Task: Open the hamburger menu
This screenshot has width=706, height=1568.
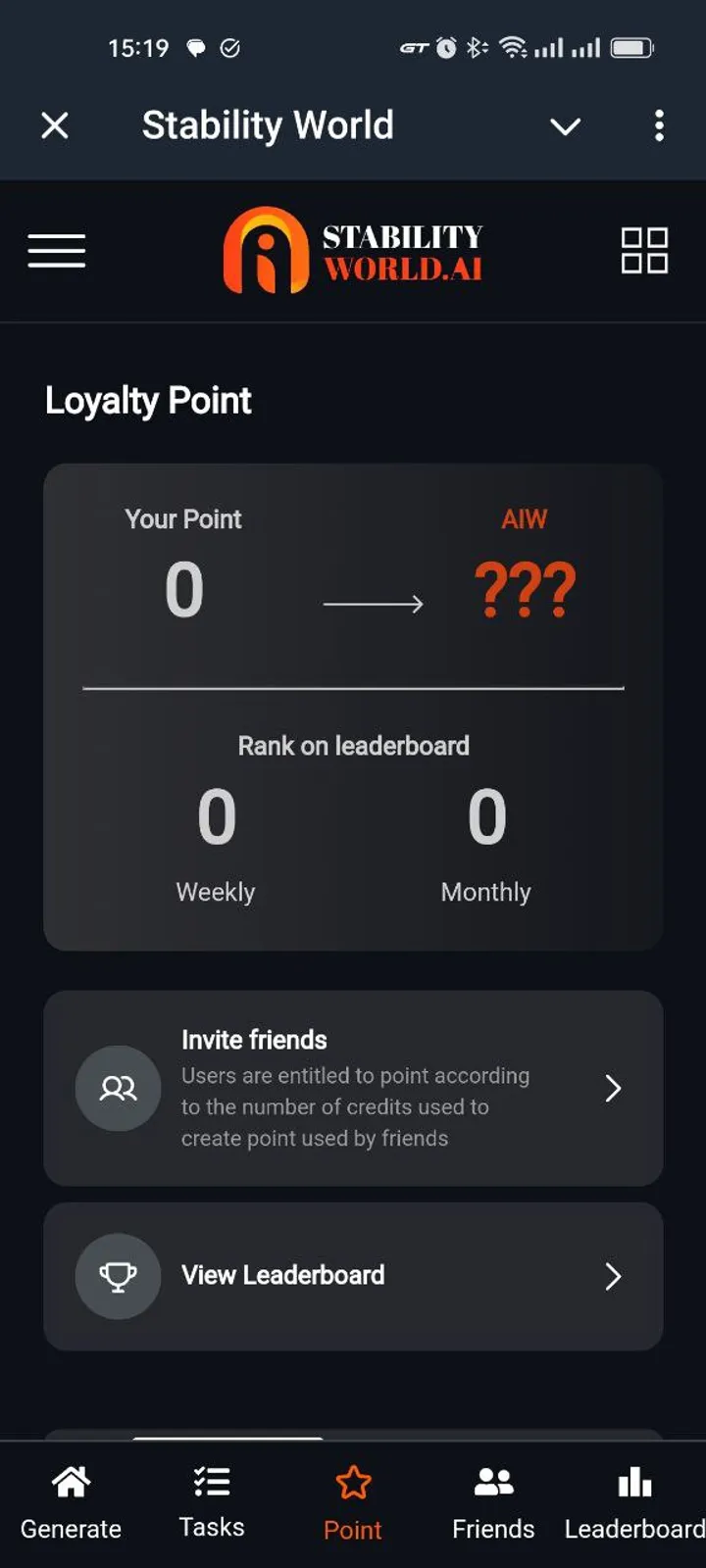Action: click(56, 250)
